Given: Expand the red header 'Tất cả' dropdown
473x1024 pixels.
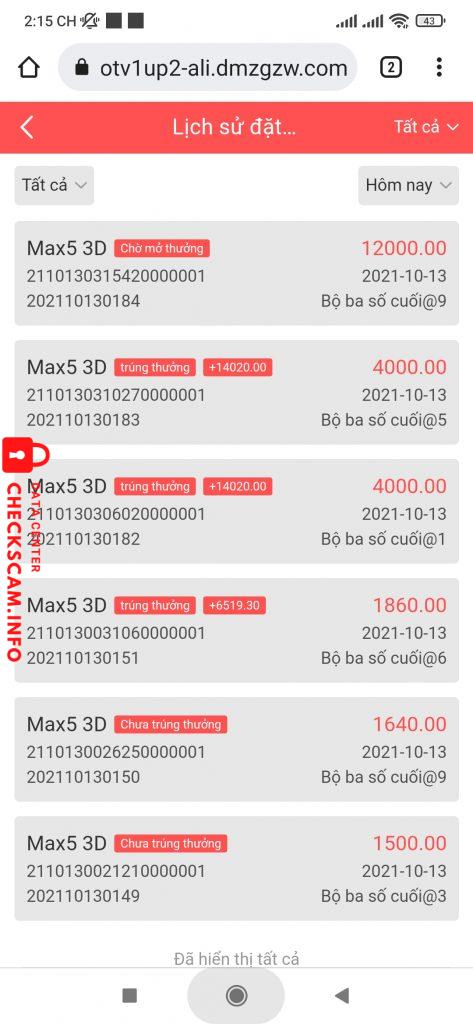Looking at the screenshot, I should click(426, 127).
